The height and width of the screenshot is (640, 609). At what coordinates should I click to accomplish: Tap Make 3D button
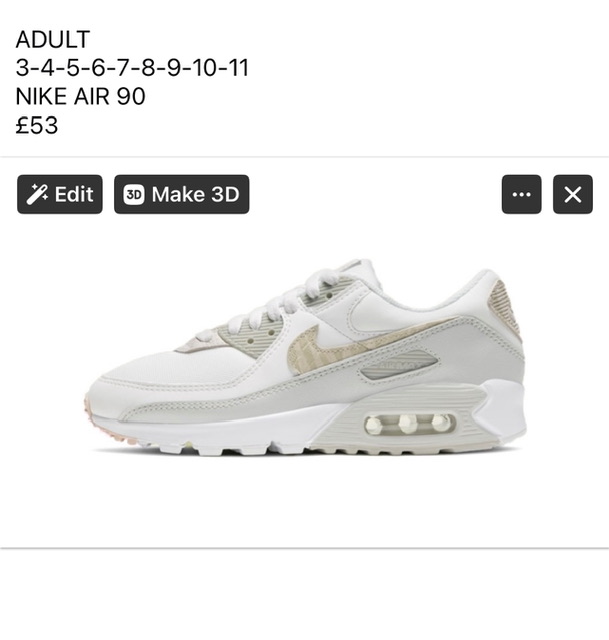181,194
